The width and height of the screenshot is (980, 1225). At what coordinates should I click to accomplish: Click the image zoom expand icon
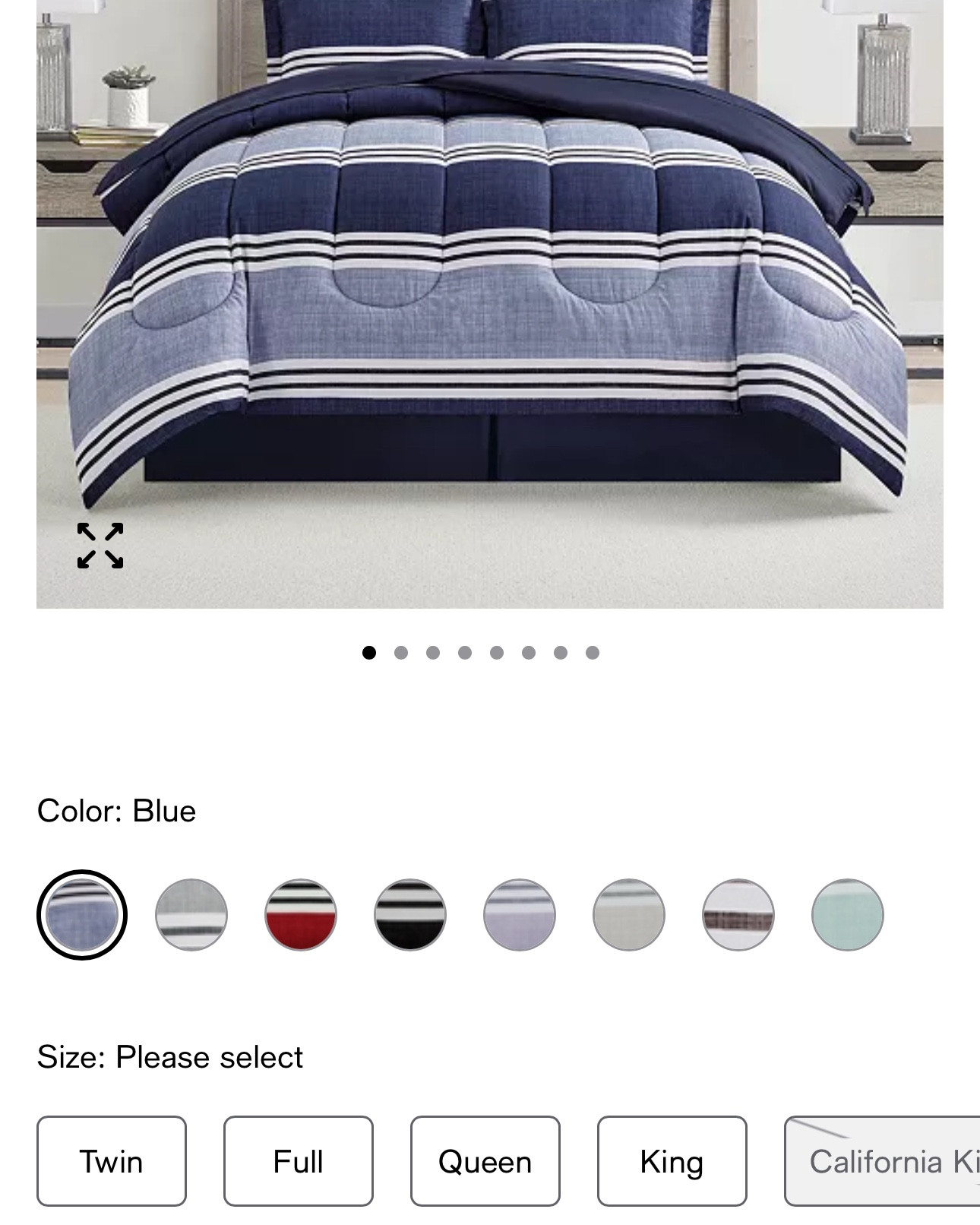(x=100, y=545)
